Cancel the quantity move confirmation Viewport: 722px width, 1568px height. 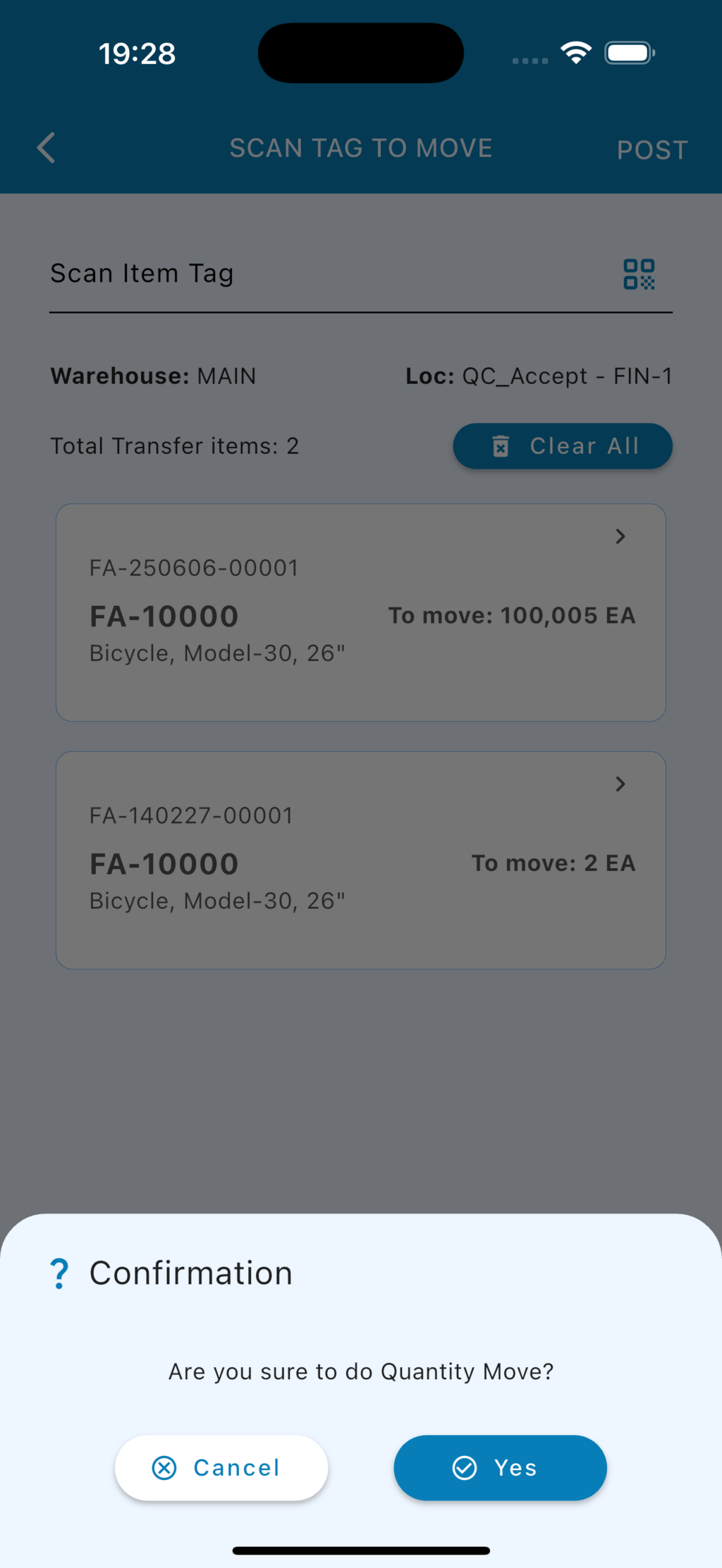click(221, 1467)
